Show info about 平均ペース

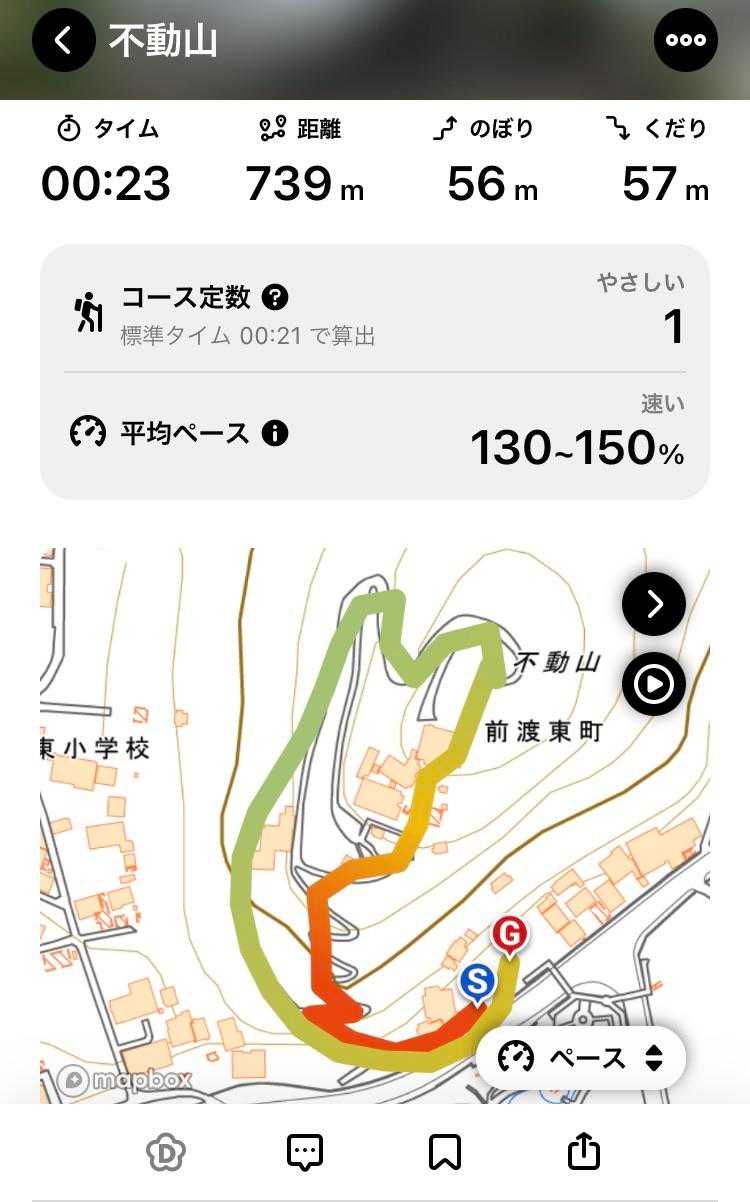coord(275,433)
